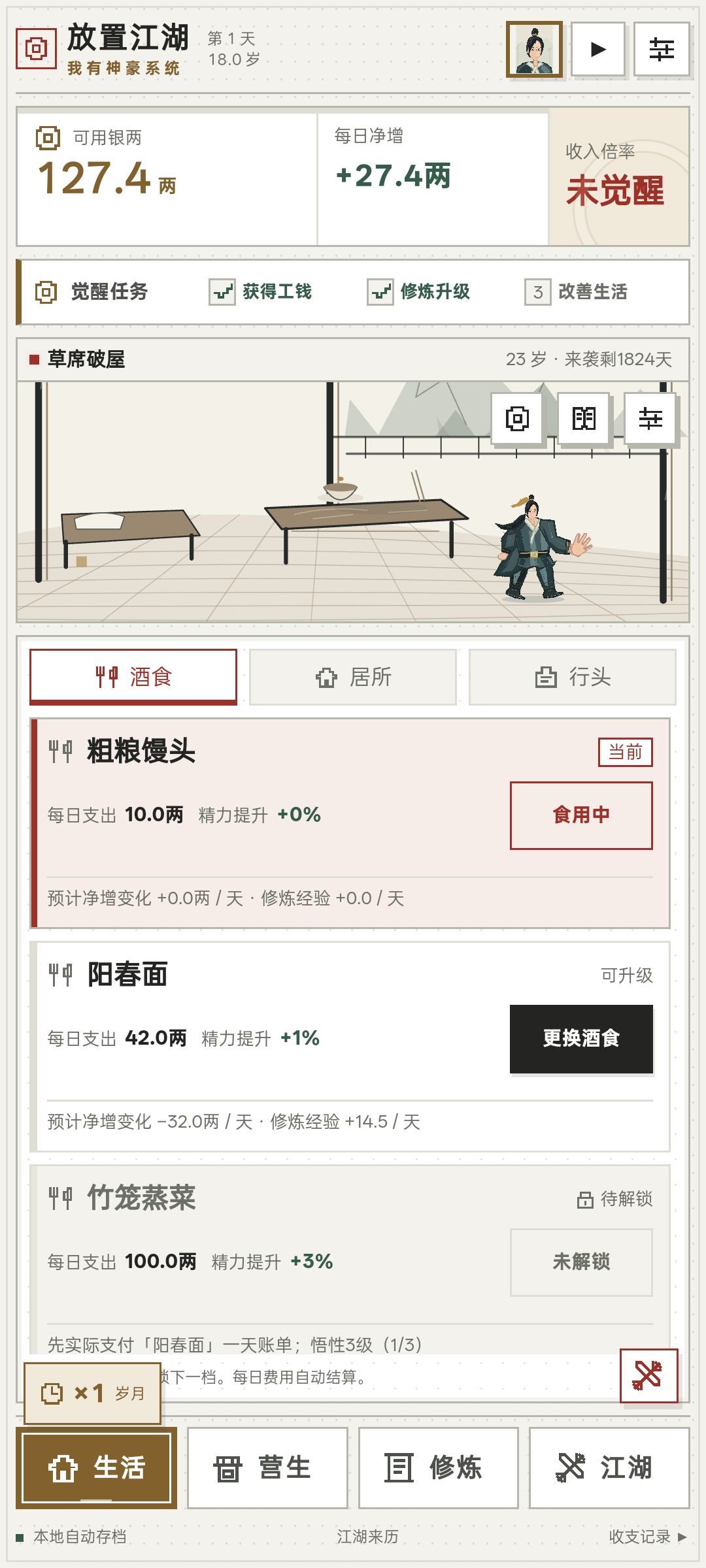This screenshot has height=1568, width=706.
Task: Tap the coin icon over the room scene
Action: tap(517, 419)
